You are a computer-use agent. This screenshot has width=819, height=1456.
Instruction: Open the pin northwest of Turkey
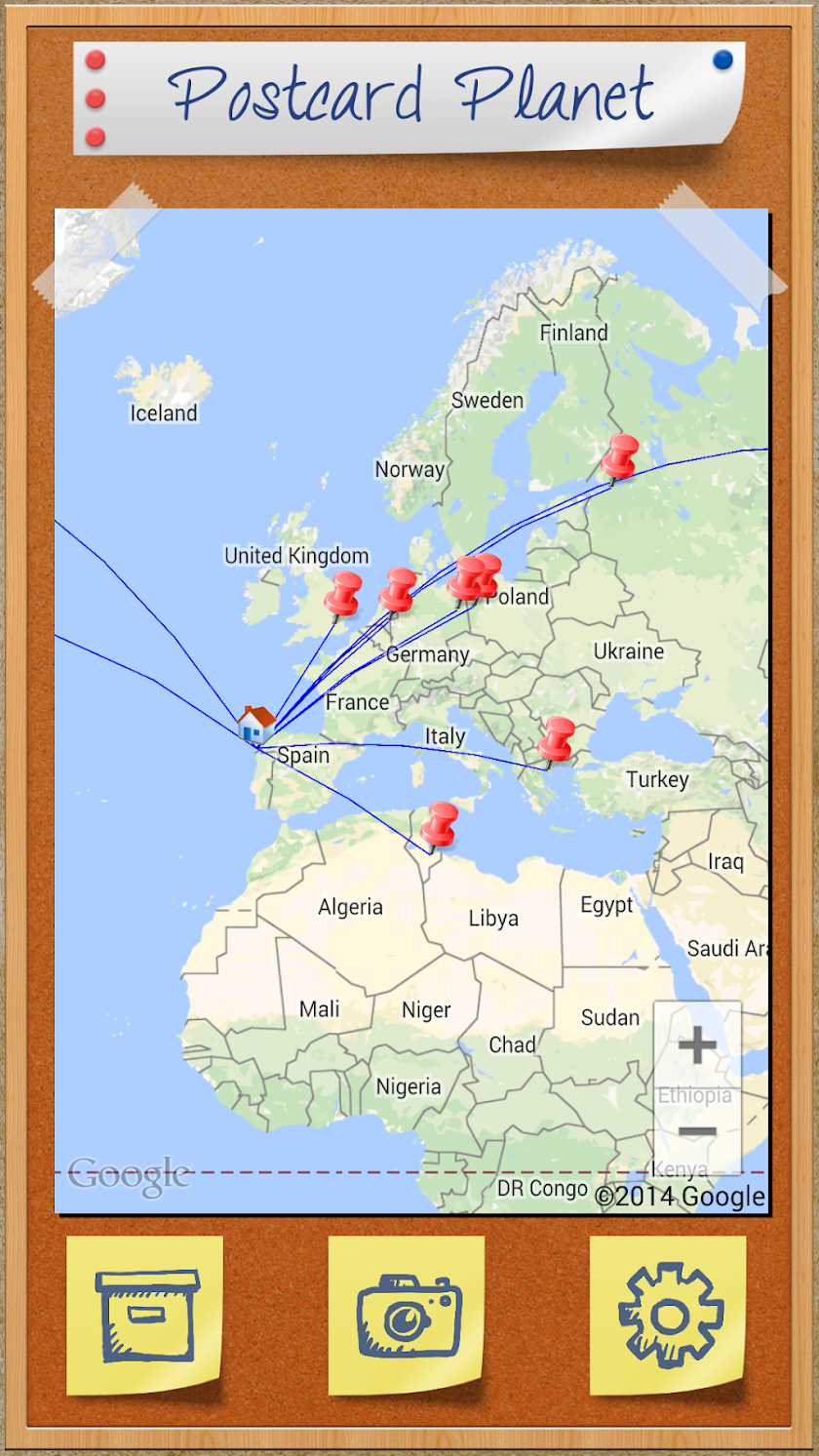click(x=558, y=737)
